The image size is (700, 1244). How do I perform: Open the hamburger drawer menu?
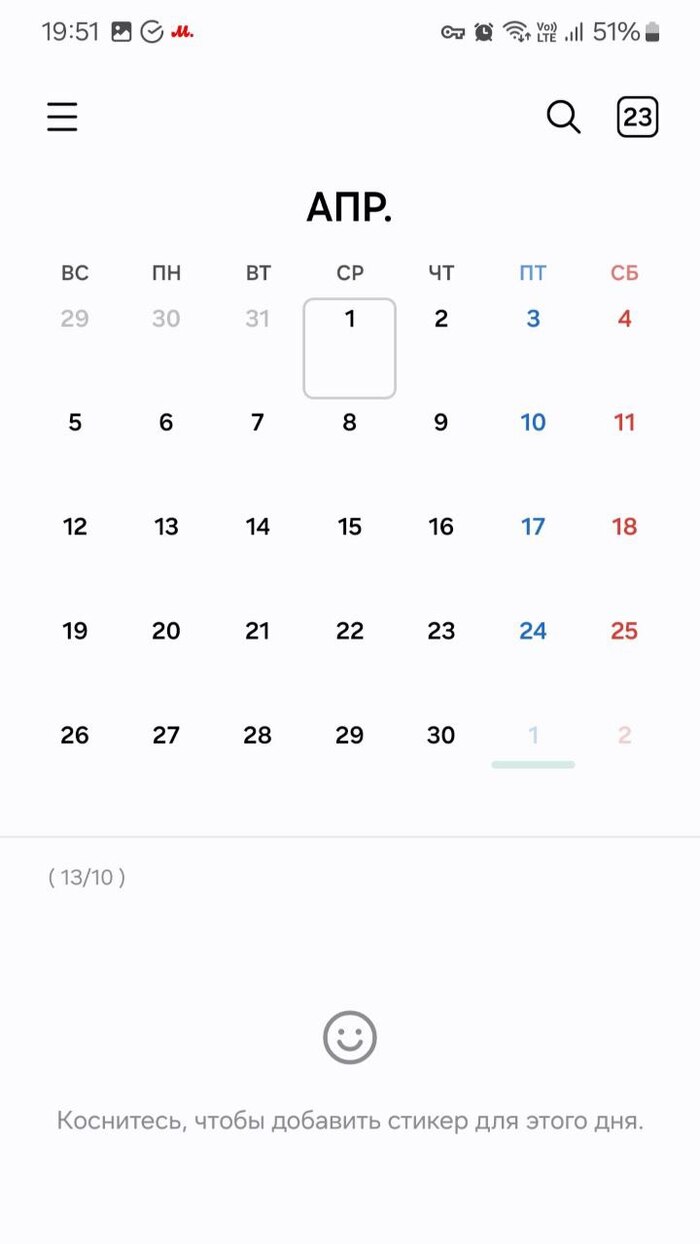tap(62, 118)
